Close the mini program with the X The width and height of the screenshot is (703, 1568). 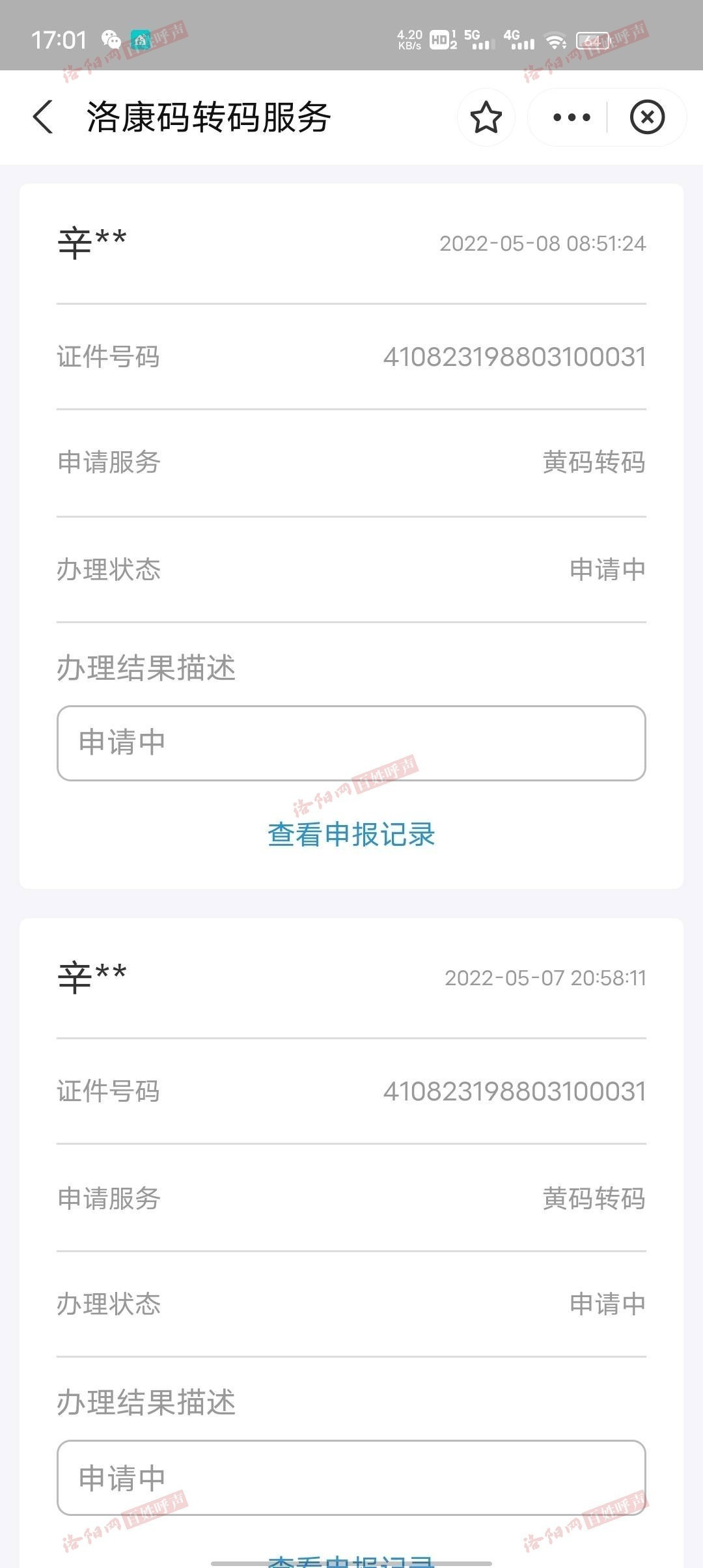pos(647,117)
